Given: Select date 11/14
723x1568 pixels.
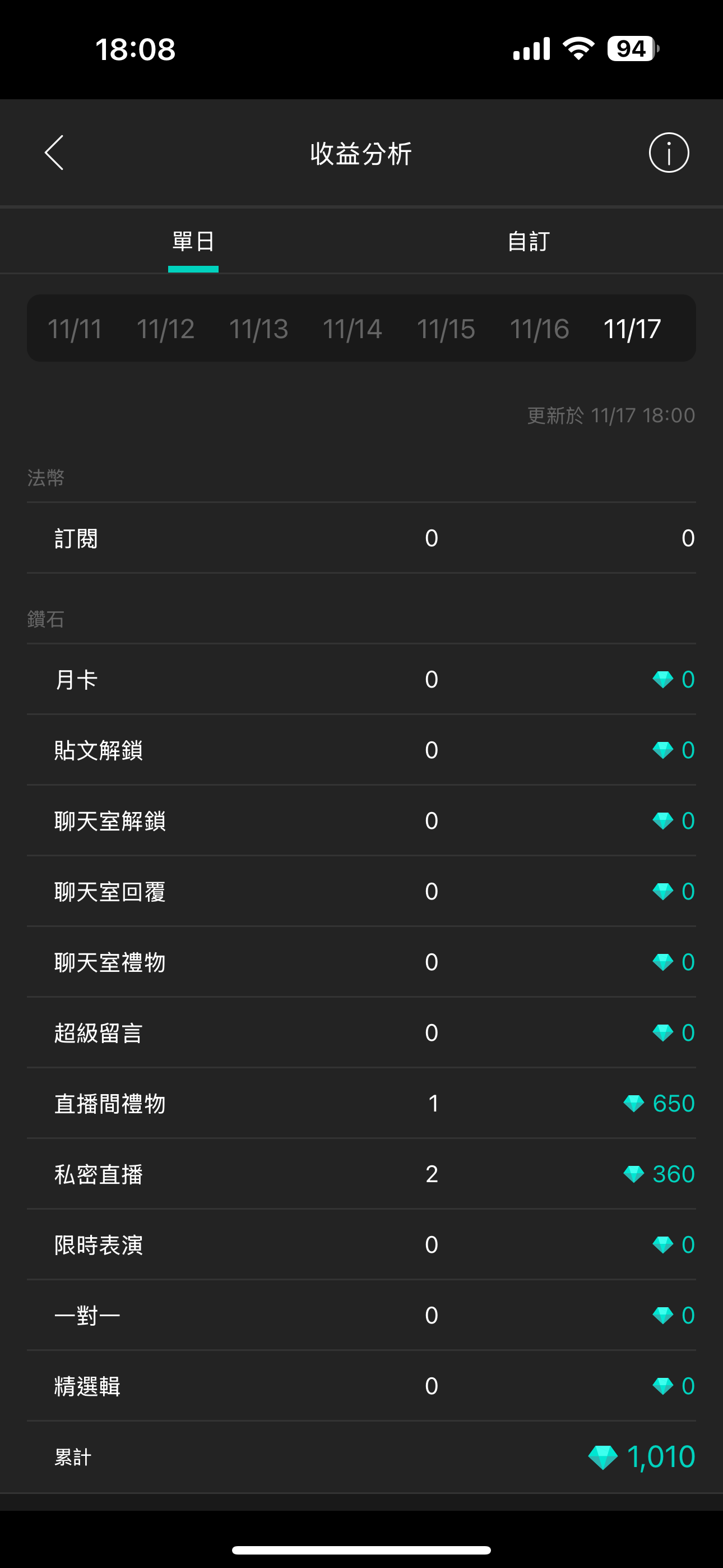Looking at the screenshot, I should [x=353, y=328].
